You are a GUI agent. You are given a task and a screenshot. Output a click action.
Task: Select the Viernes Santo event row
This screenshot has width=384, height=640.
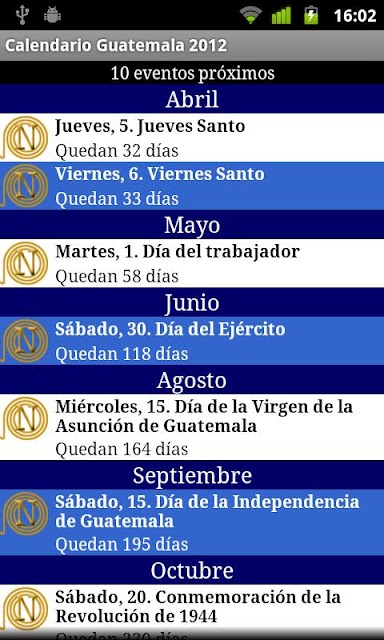(x=192, y=186)
